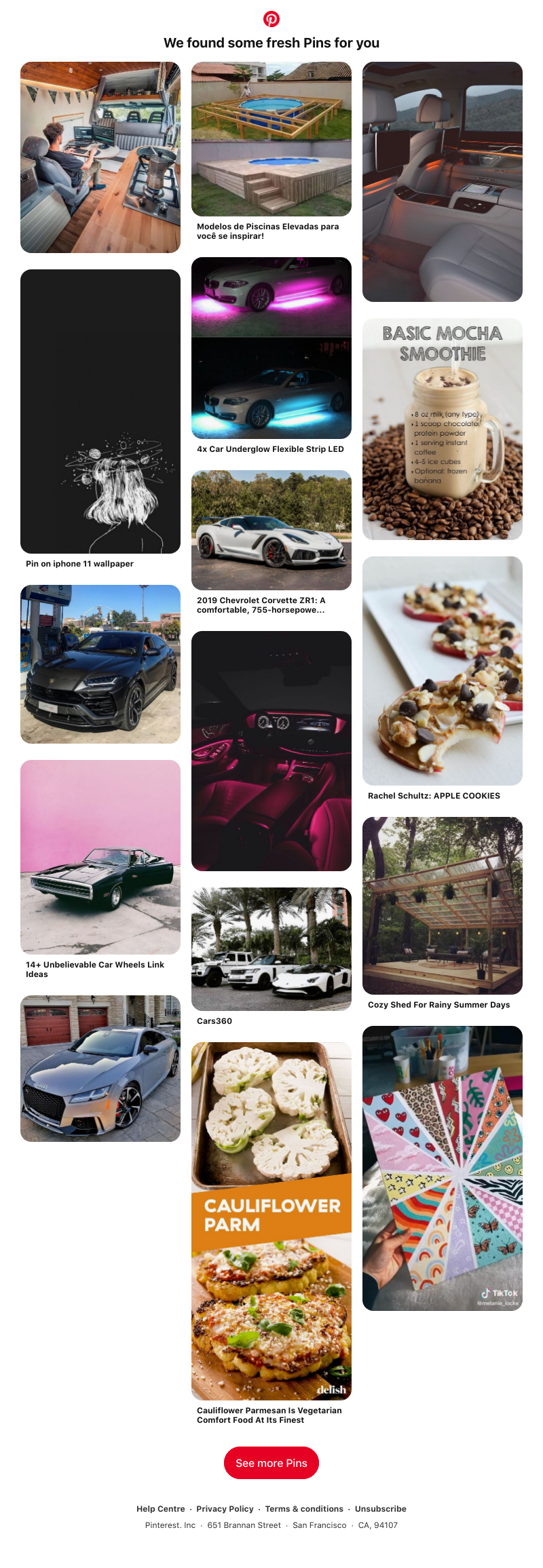Open the Privacy Policy link
Image resolution: width=543 pixels, height=1568 pixels.
click(x=225, y=1508)
